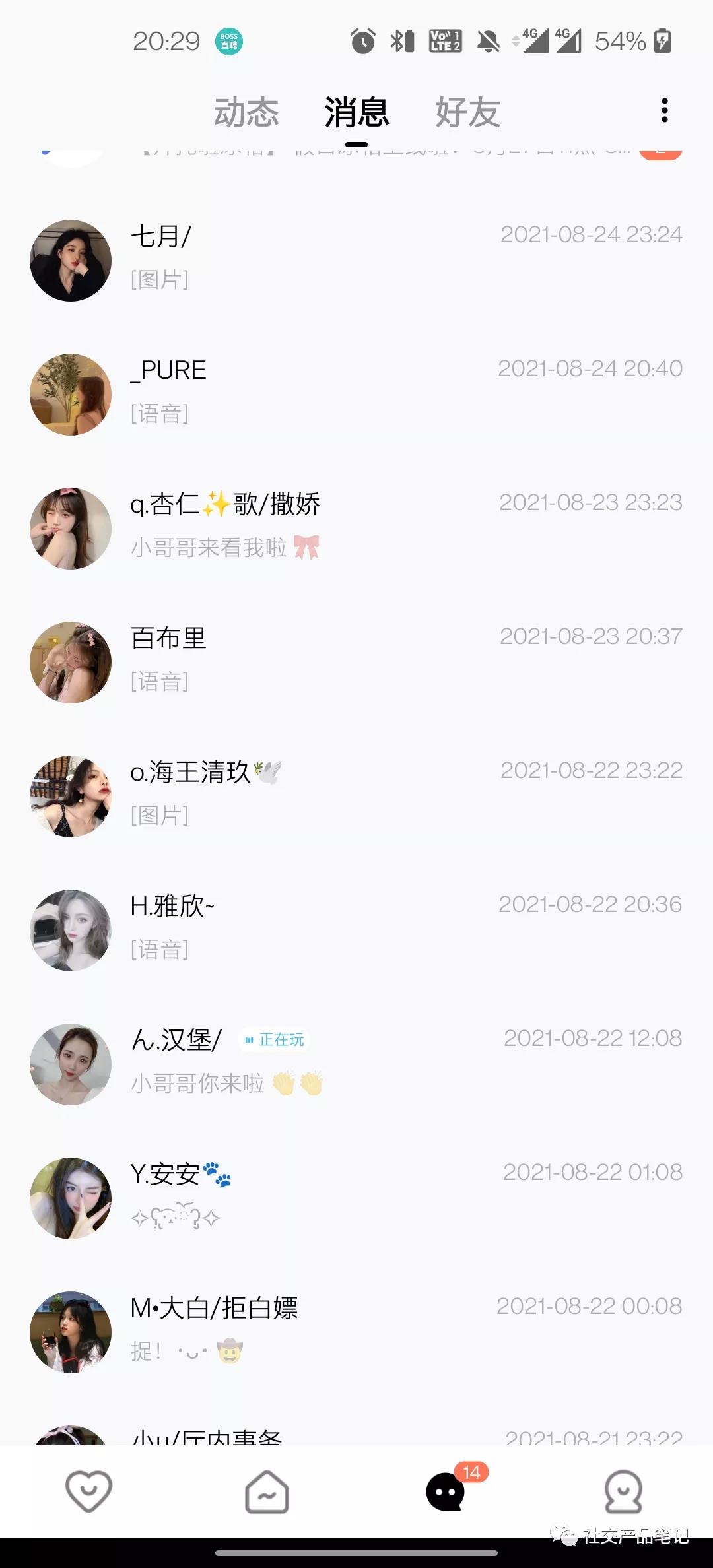The height and width of the screenshot is (1568, 713).
Task: Tap the red unread count badge at top
Action: 659,150
